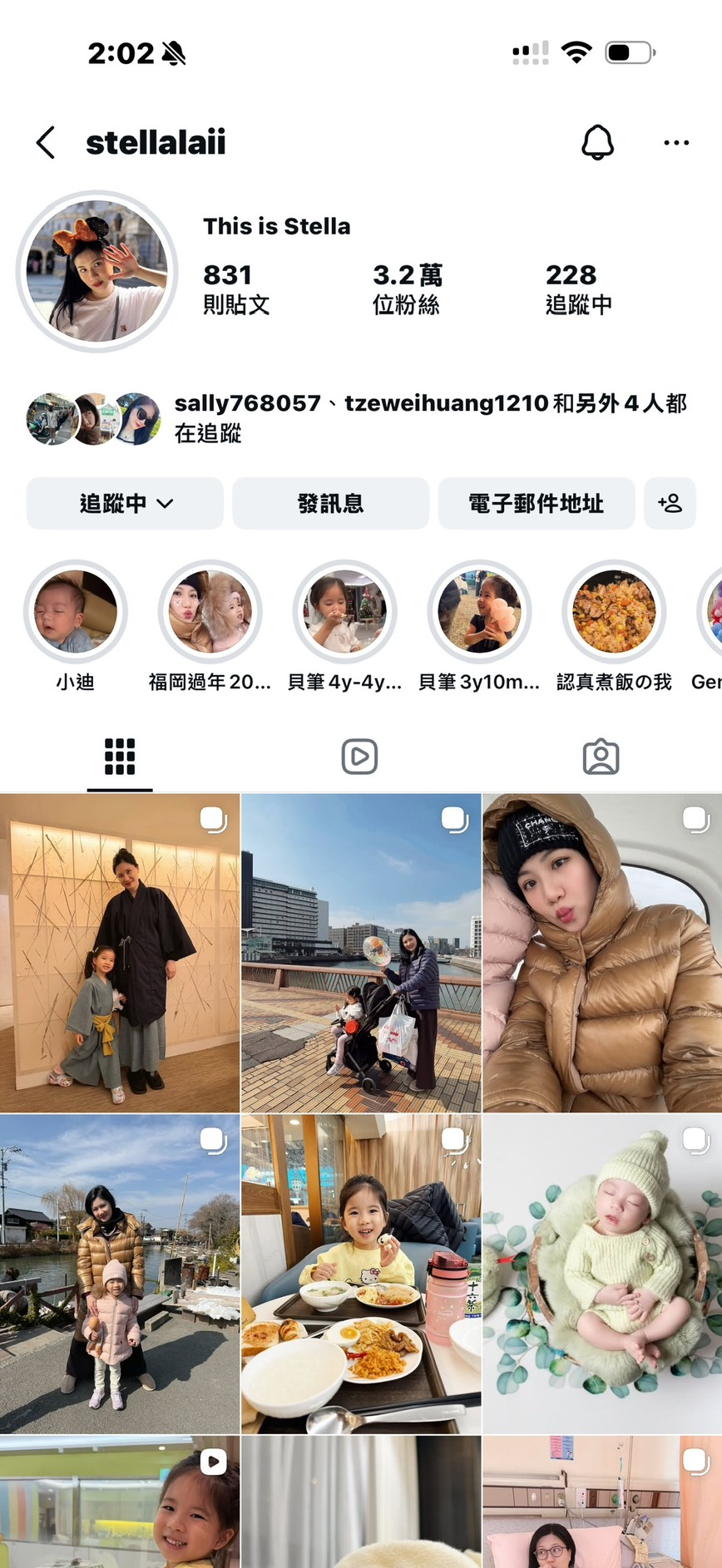
Task: Open the 認真煮飯の我 highlight
Action: click(x=614, y=613)
